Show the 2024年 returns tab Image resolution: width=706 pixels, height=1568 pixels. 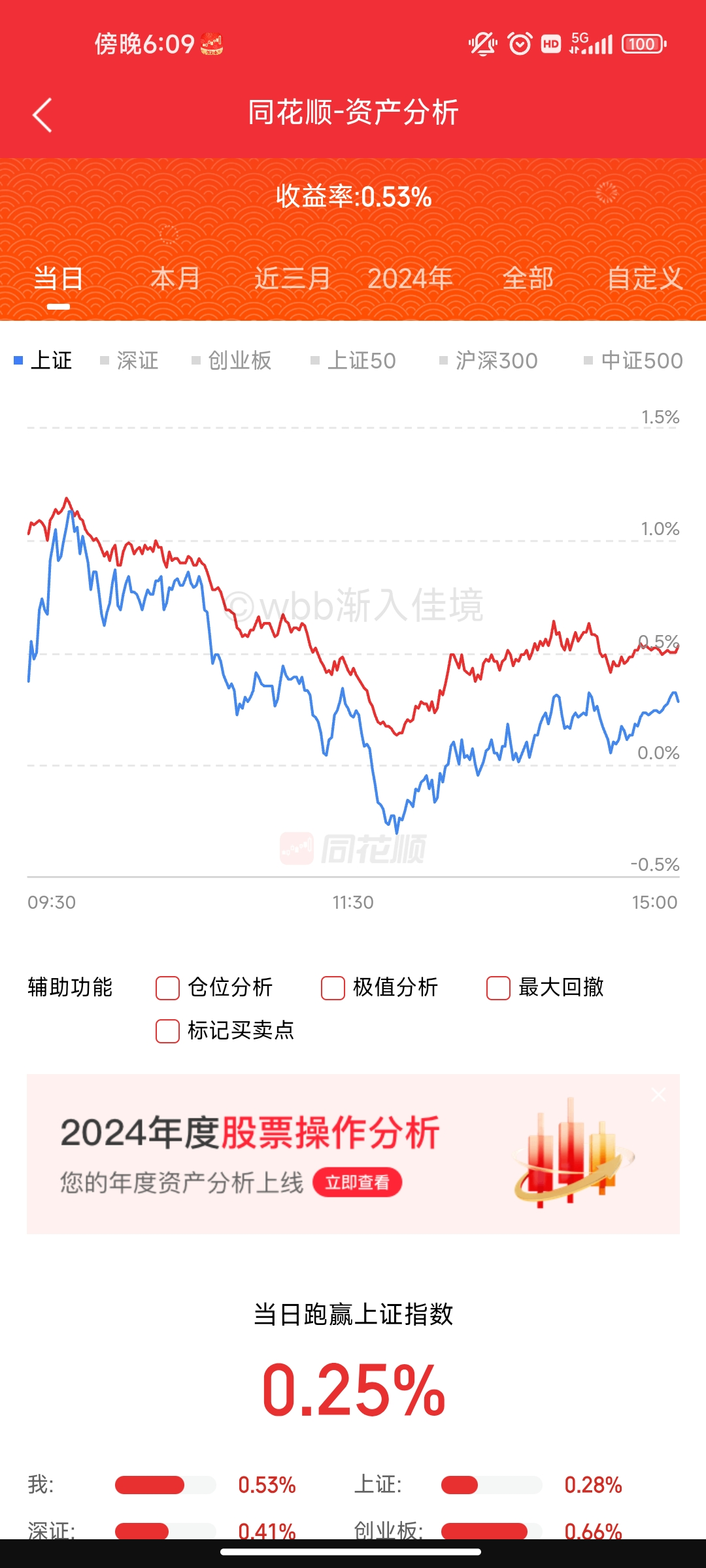[410, 279]
